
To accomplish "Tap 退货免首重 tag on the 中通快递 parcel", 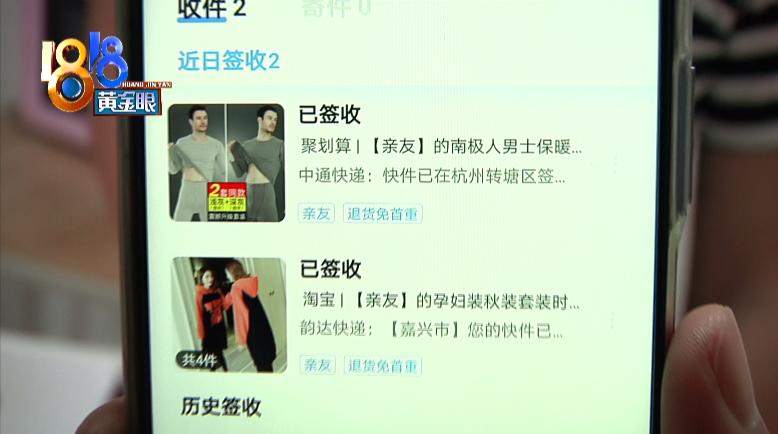I will 383,213.
